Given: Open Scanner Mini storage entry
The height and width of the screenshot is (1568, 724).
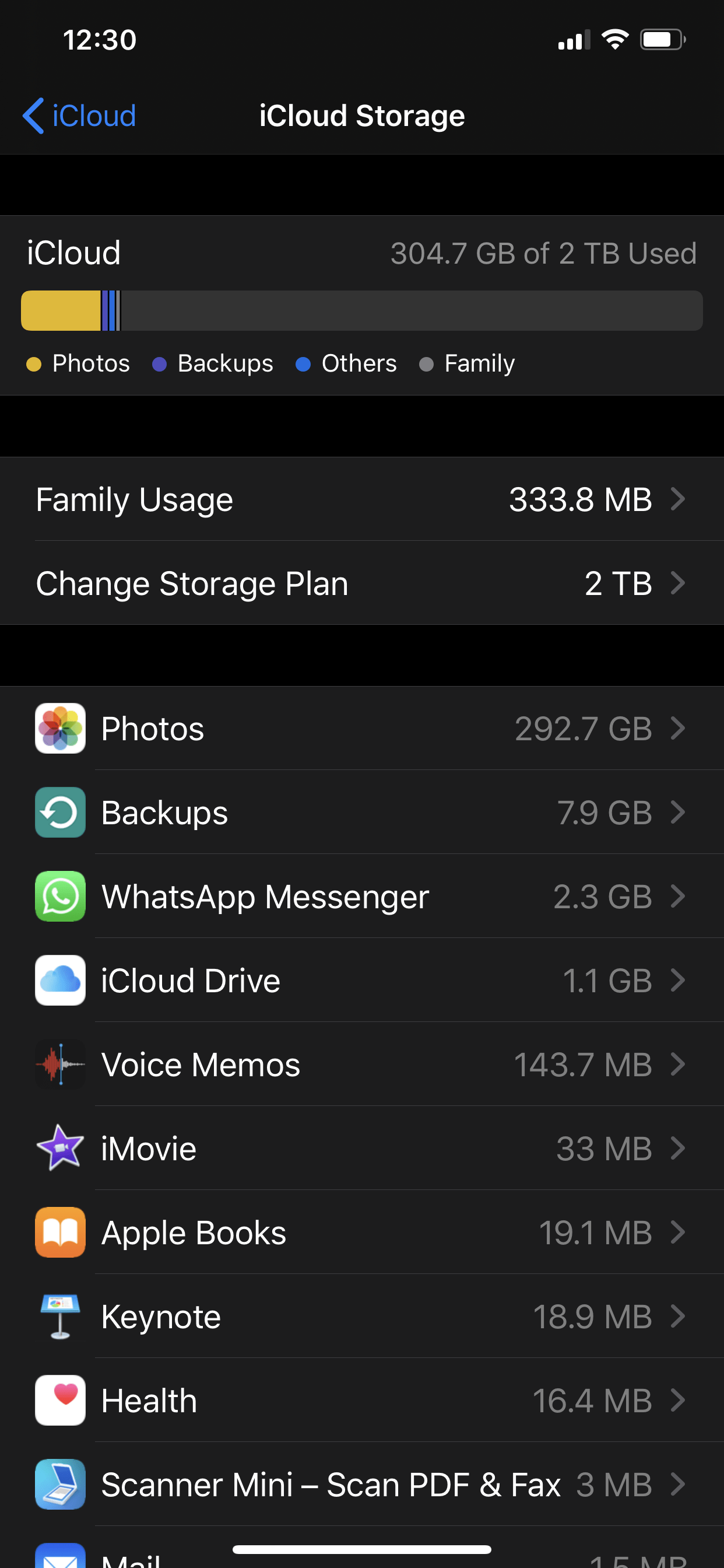Looking at the screenshot, I should pos(362,1485).
